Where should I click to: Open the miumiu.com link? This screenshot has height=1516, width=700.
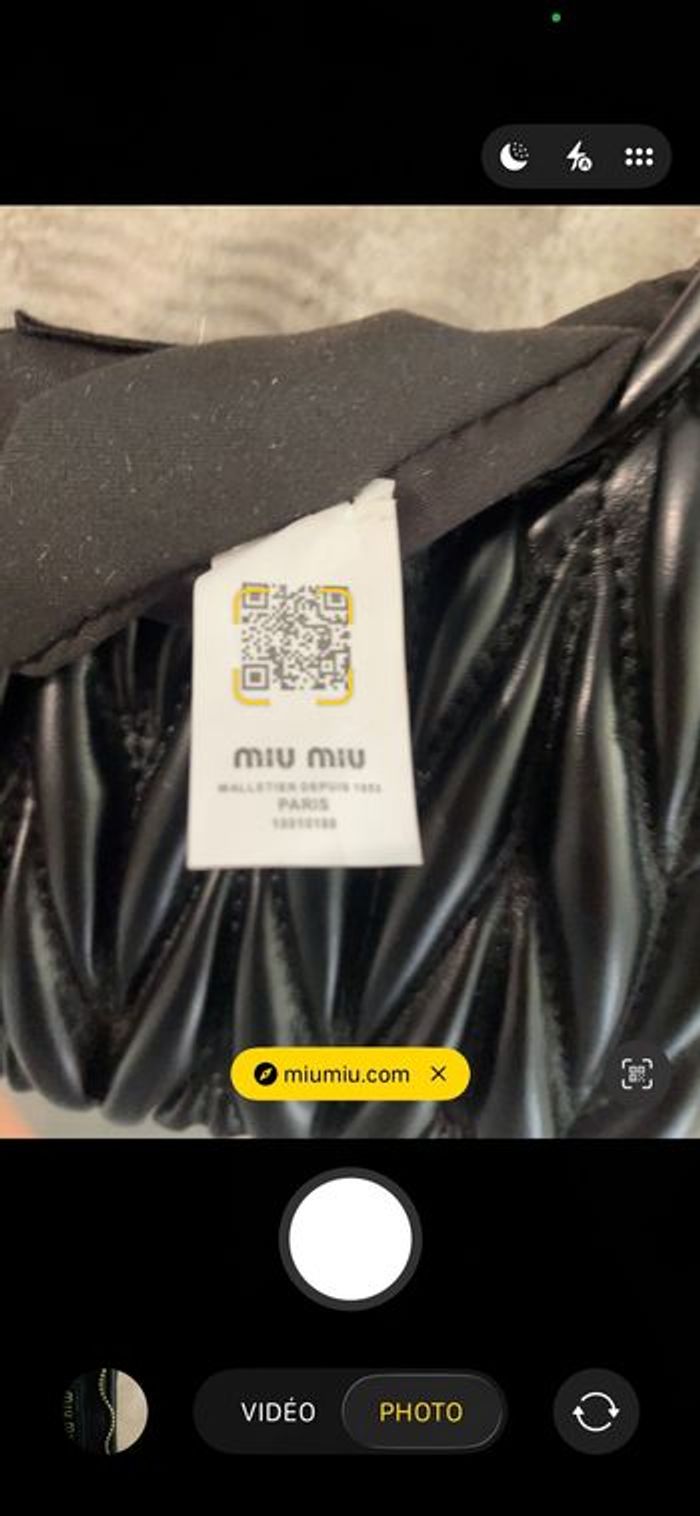(335, 1075)
